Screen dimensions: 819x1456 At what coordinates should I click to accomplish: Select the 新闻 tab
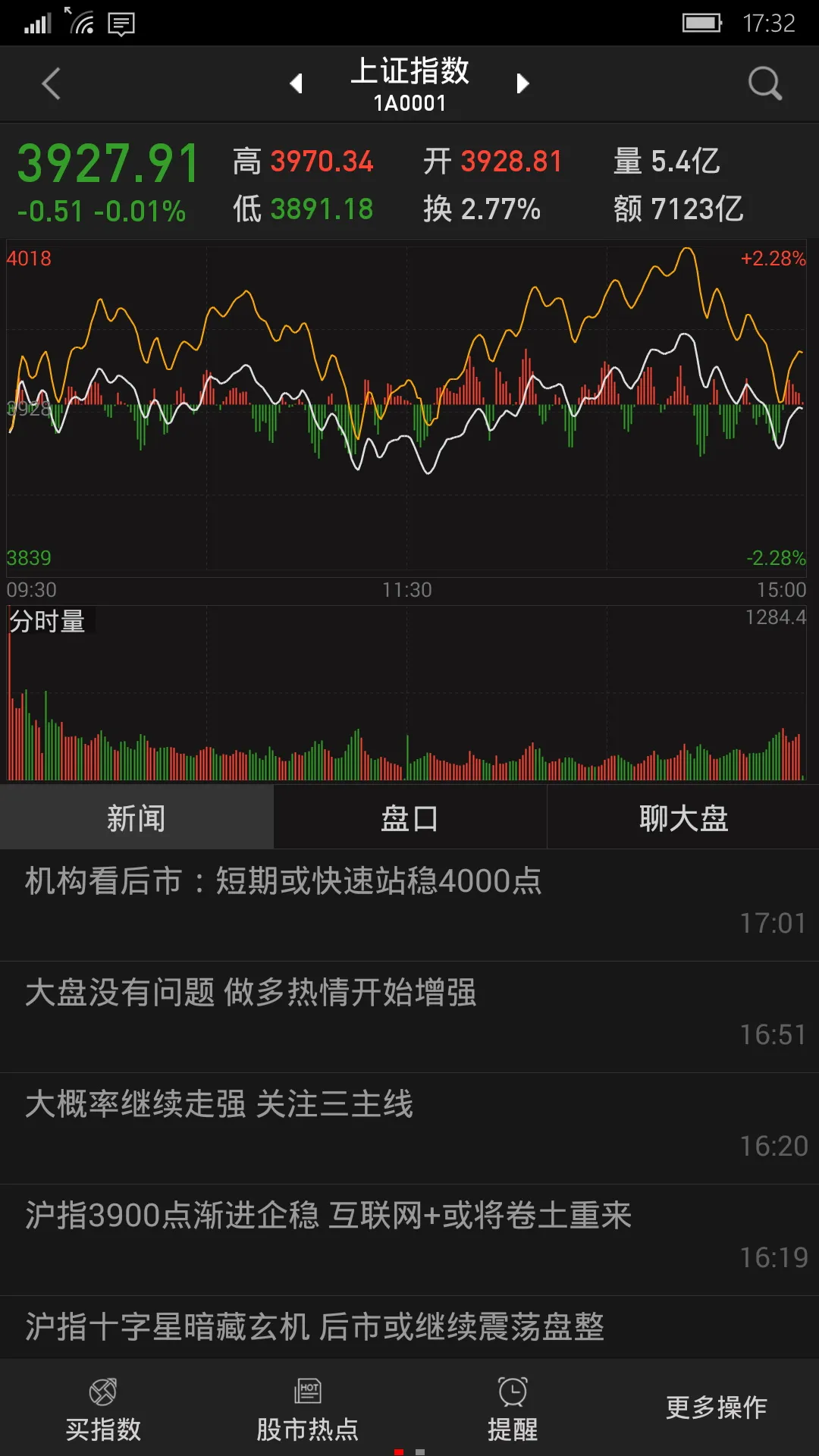pyautogui.click(x=136, y=817)
